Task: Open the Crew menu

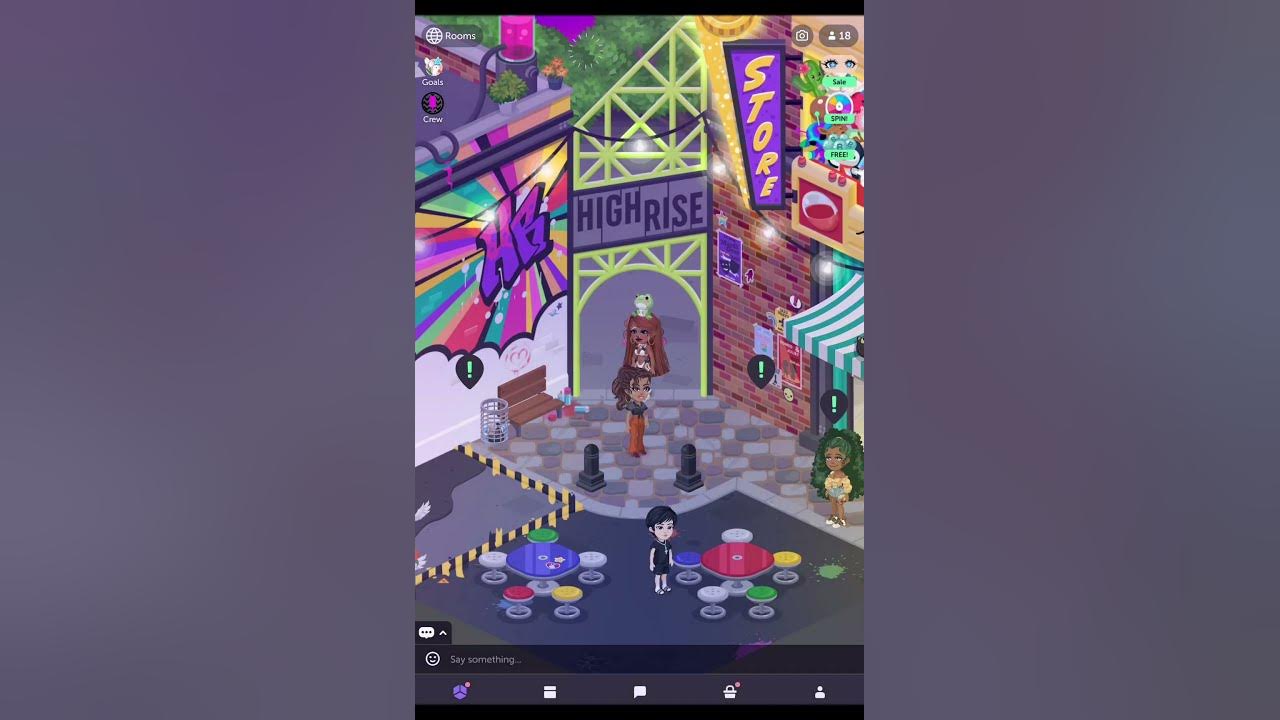Action: coord(432,106)
